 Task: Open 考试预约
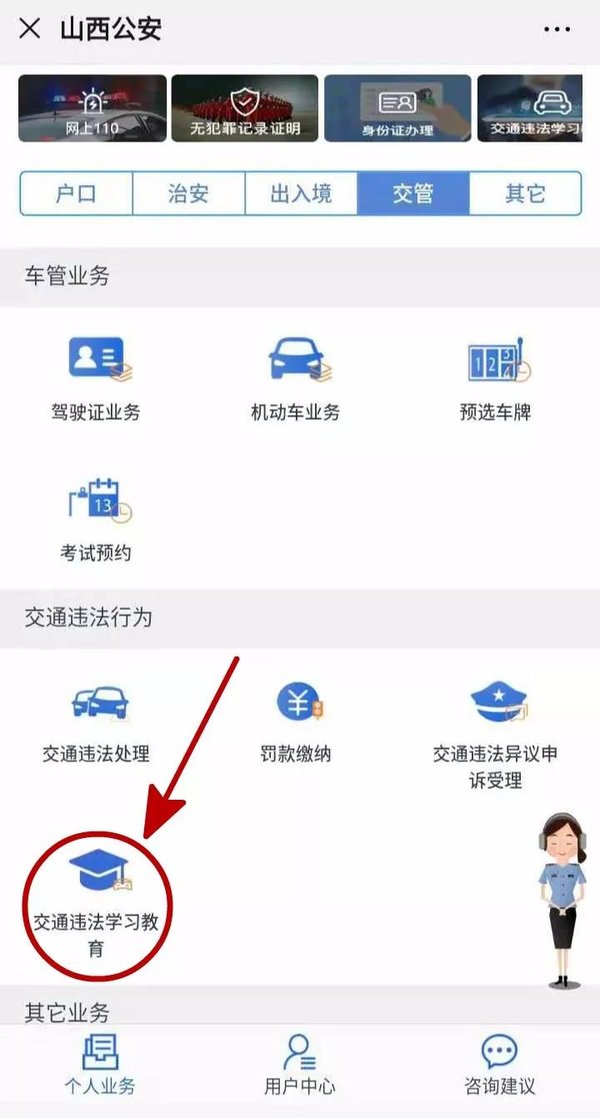[x=95, y=518]
